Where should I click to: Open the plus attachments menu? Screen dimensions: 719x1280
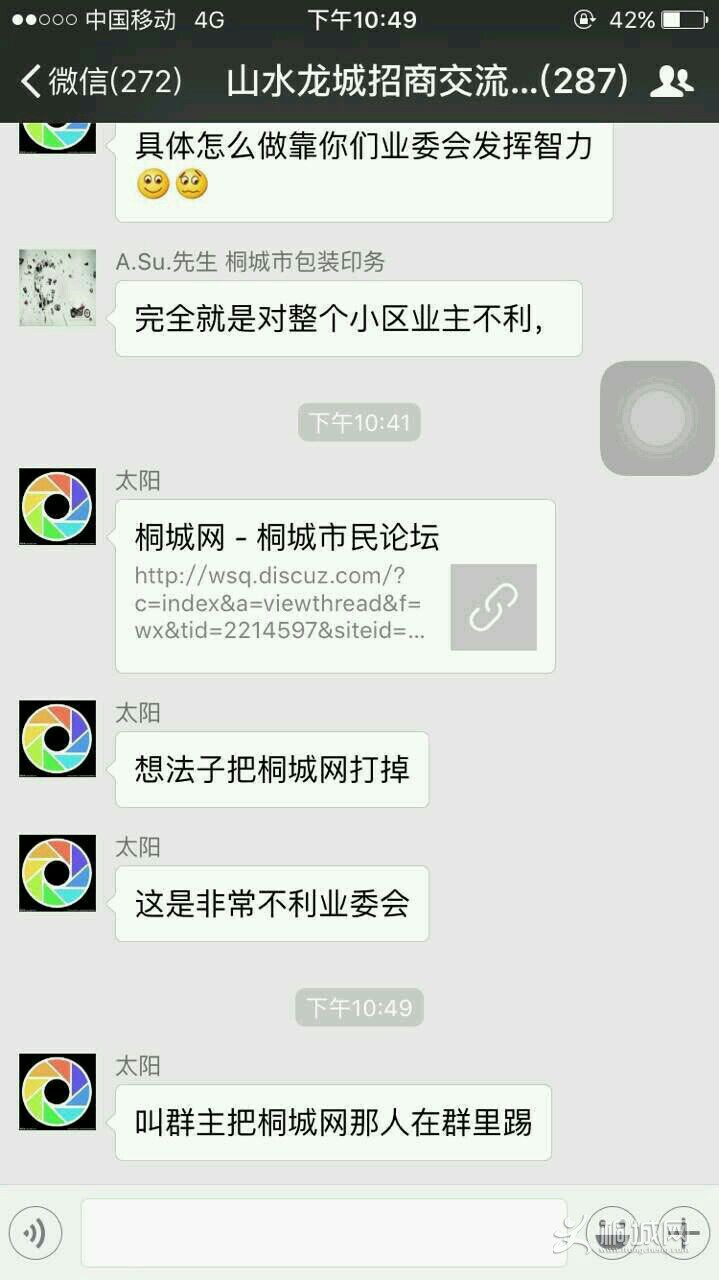685,1233
